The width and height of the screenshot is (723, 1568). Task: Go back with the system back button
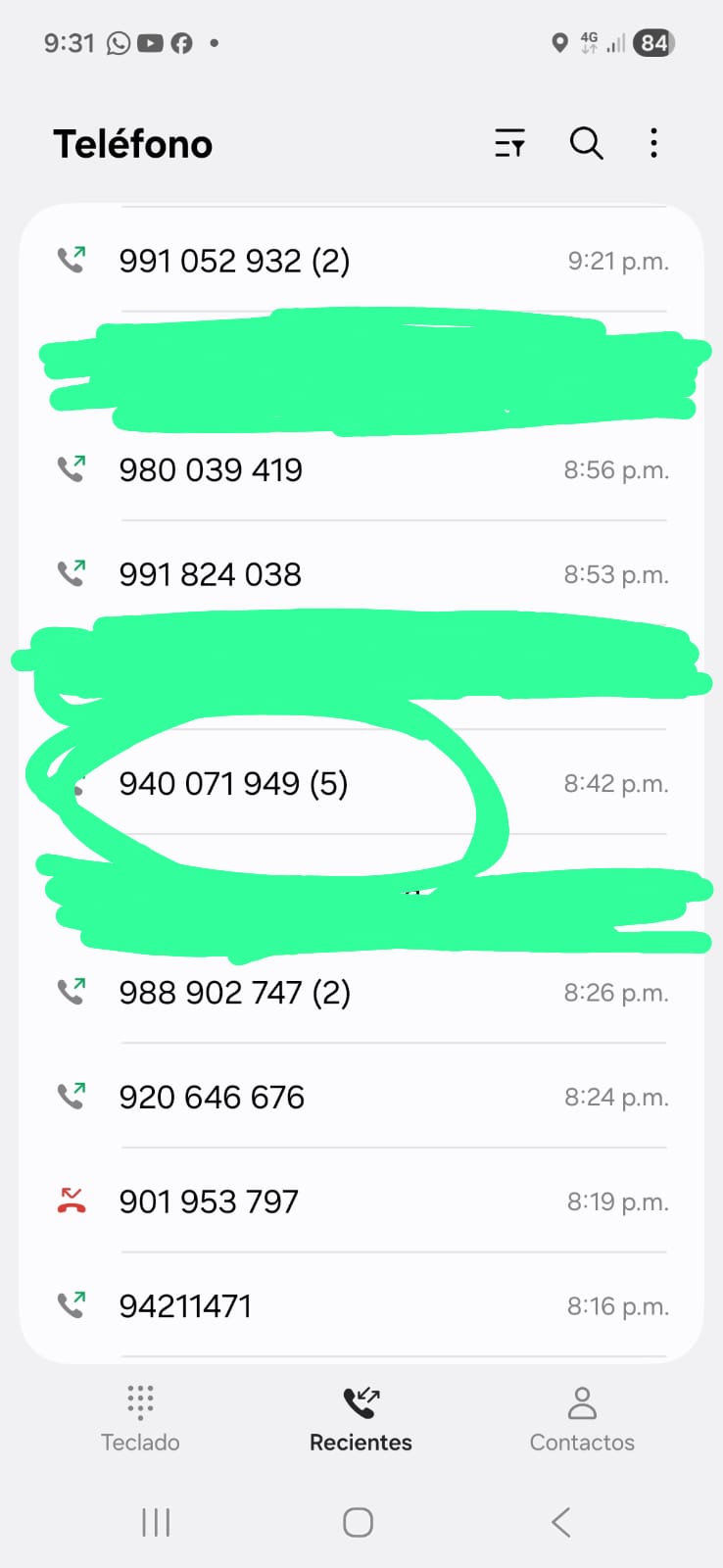coord(560,1522)
